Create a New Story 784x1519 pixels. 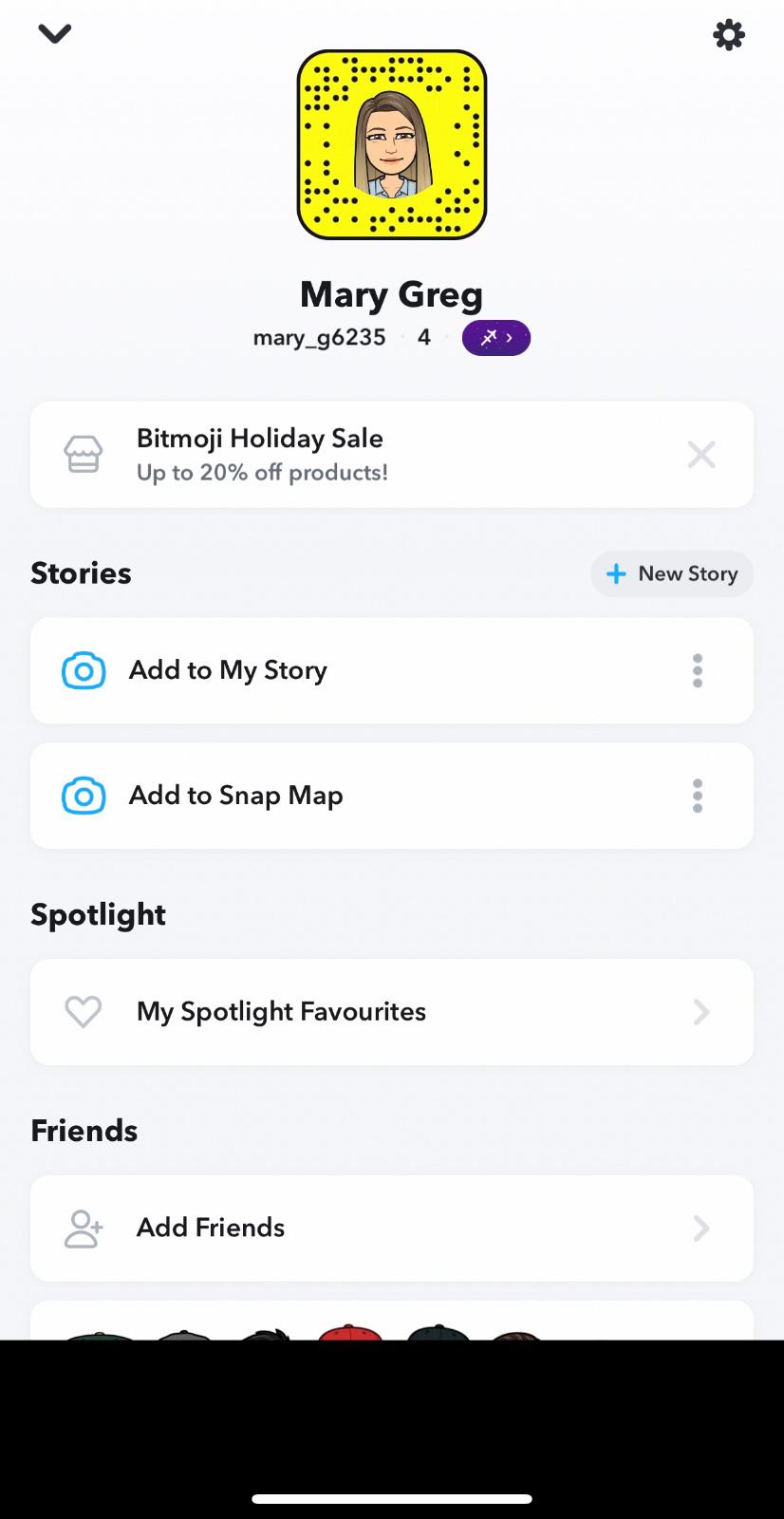point(672,574)
